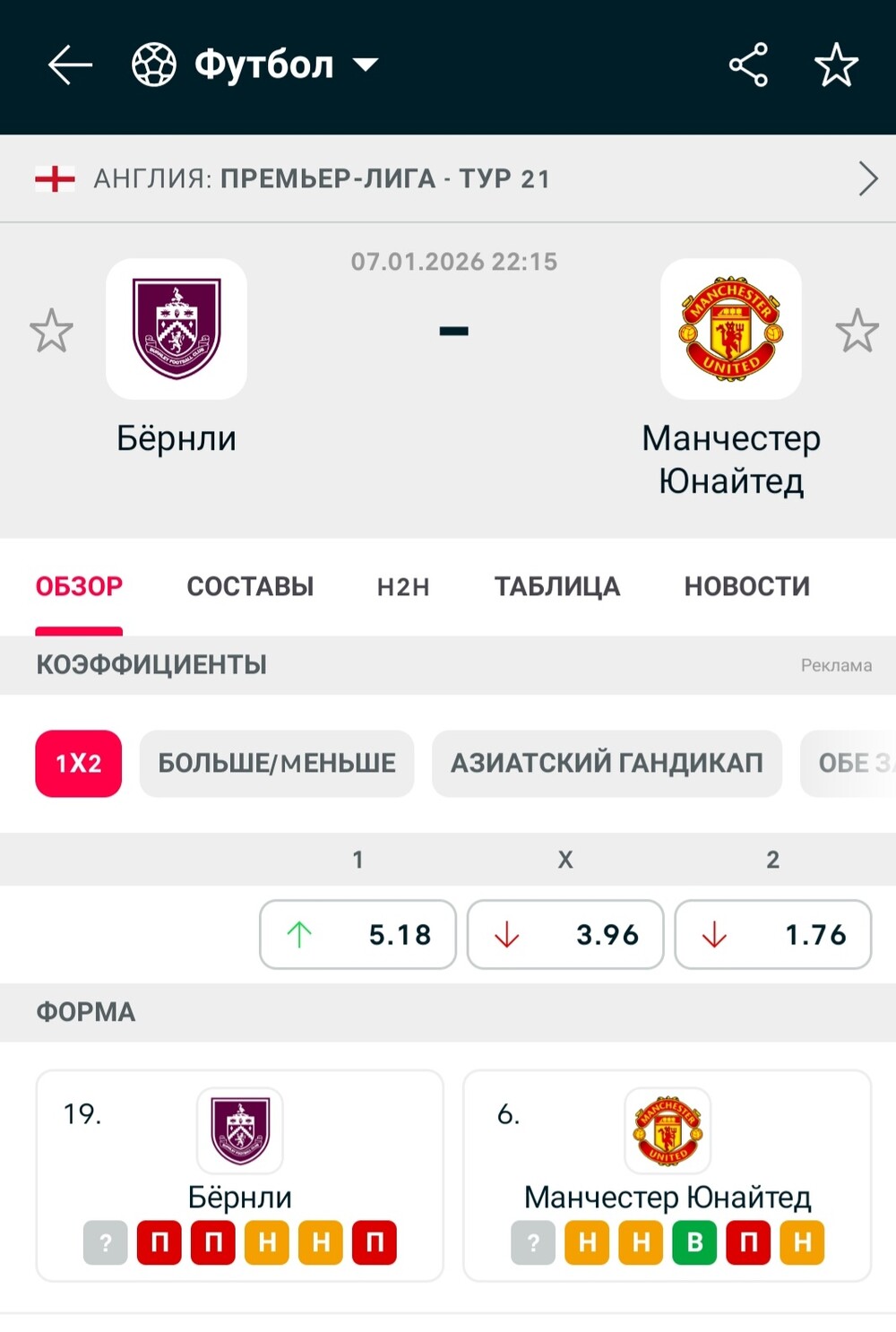The image size is (896, 1332).
Task: Open Премьер-лига Тур 21 league page
Action: [x=448, y=178]
